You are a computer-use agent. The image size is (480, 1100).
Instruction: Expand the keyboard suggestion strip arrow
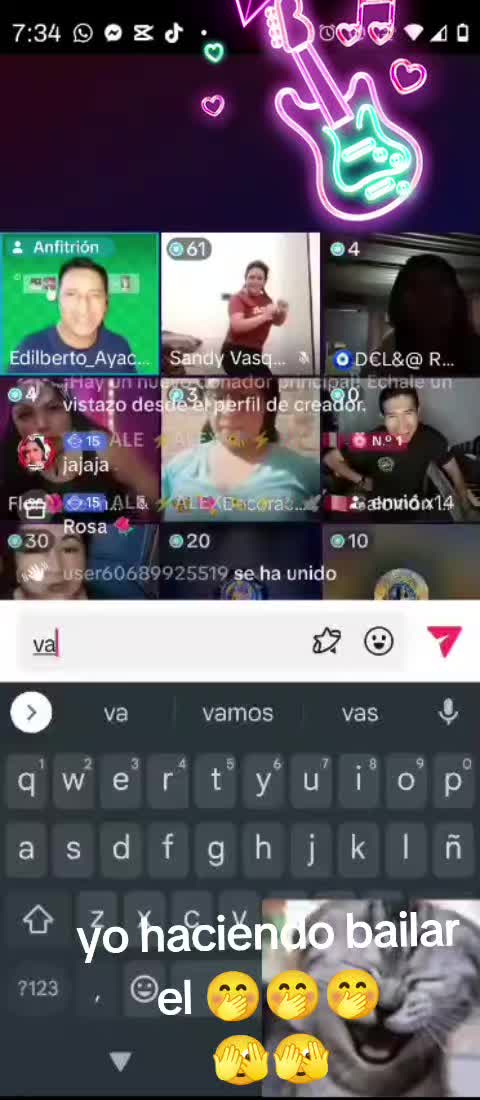point(32,713)
